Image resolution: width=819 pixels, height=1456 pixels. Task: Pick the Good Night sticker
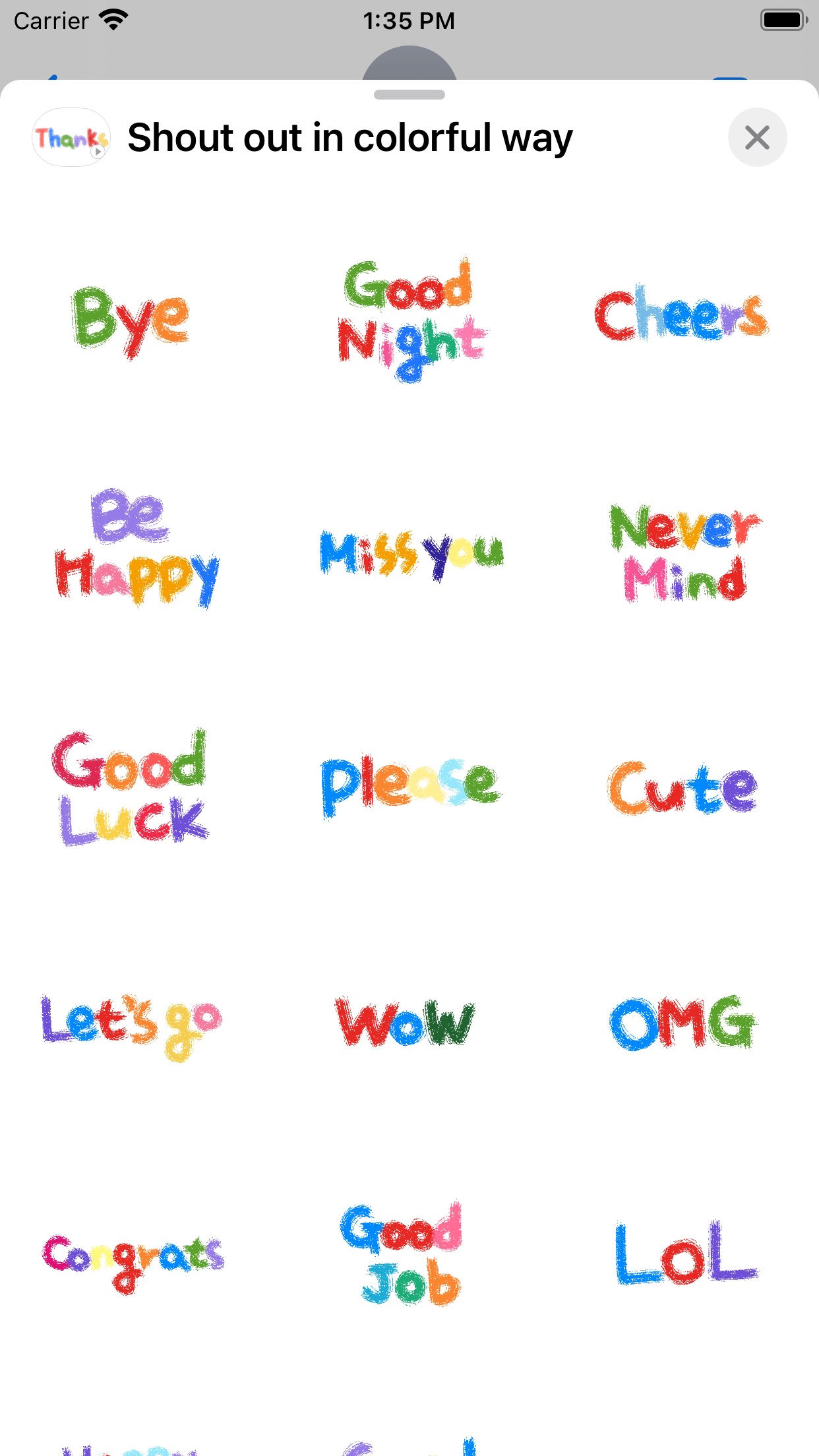coord(410,320)
